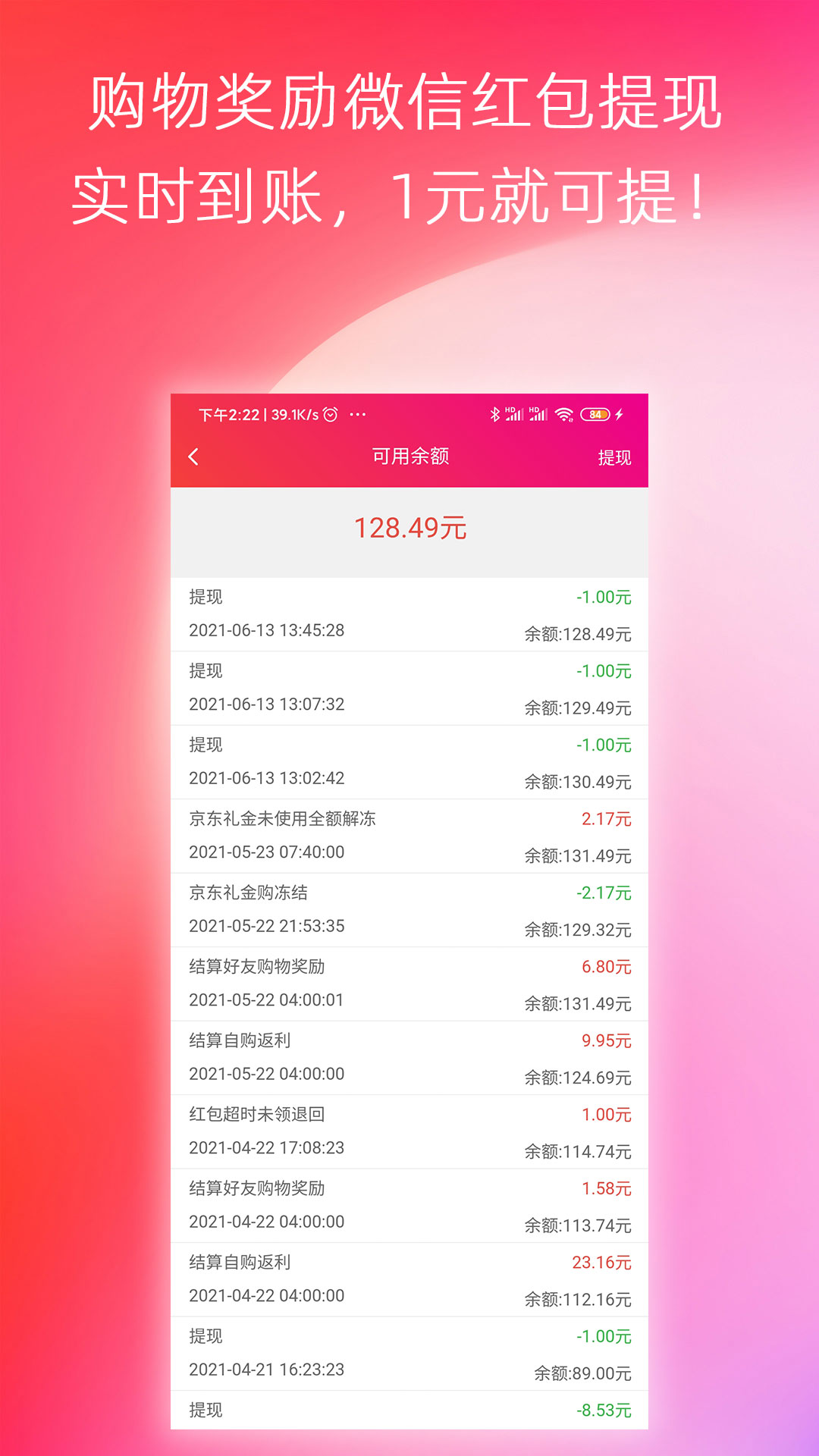
Task: Open the alarm clock icon in status bar
Action: click(329, 413)
